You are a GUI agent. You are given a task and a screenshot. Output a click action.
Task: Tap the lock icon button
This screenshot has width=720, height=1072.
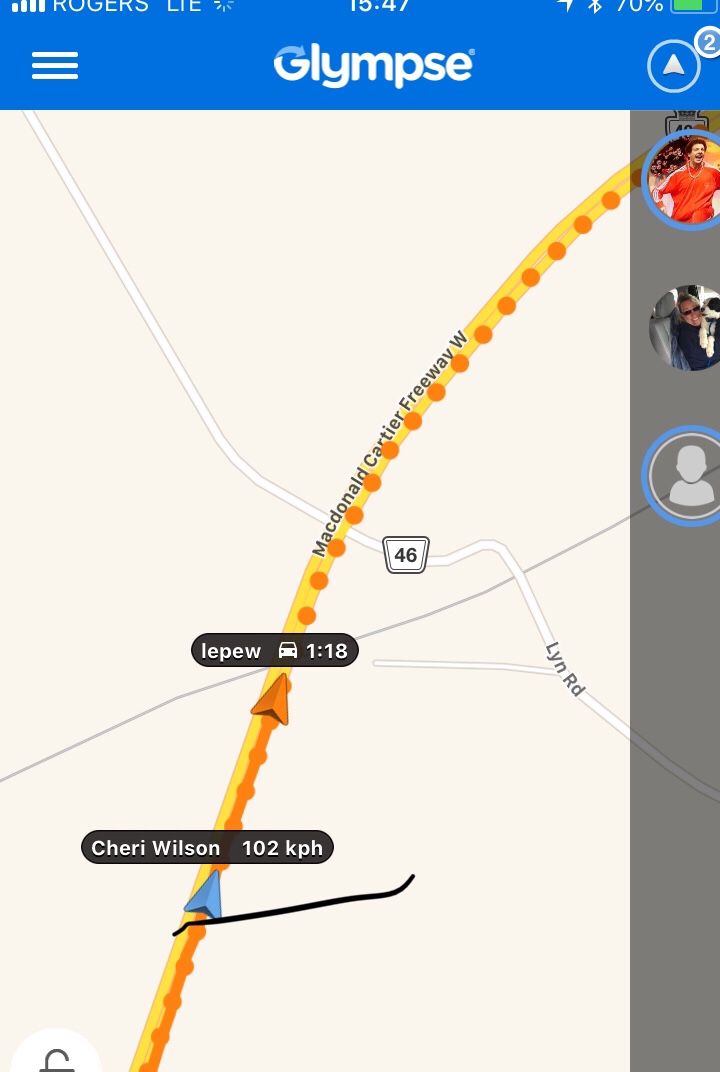coord(56,1058)
